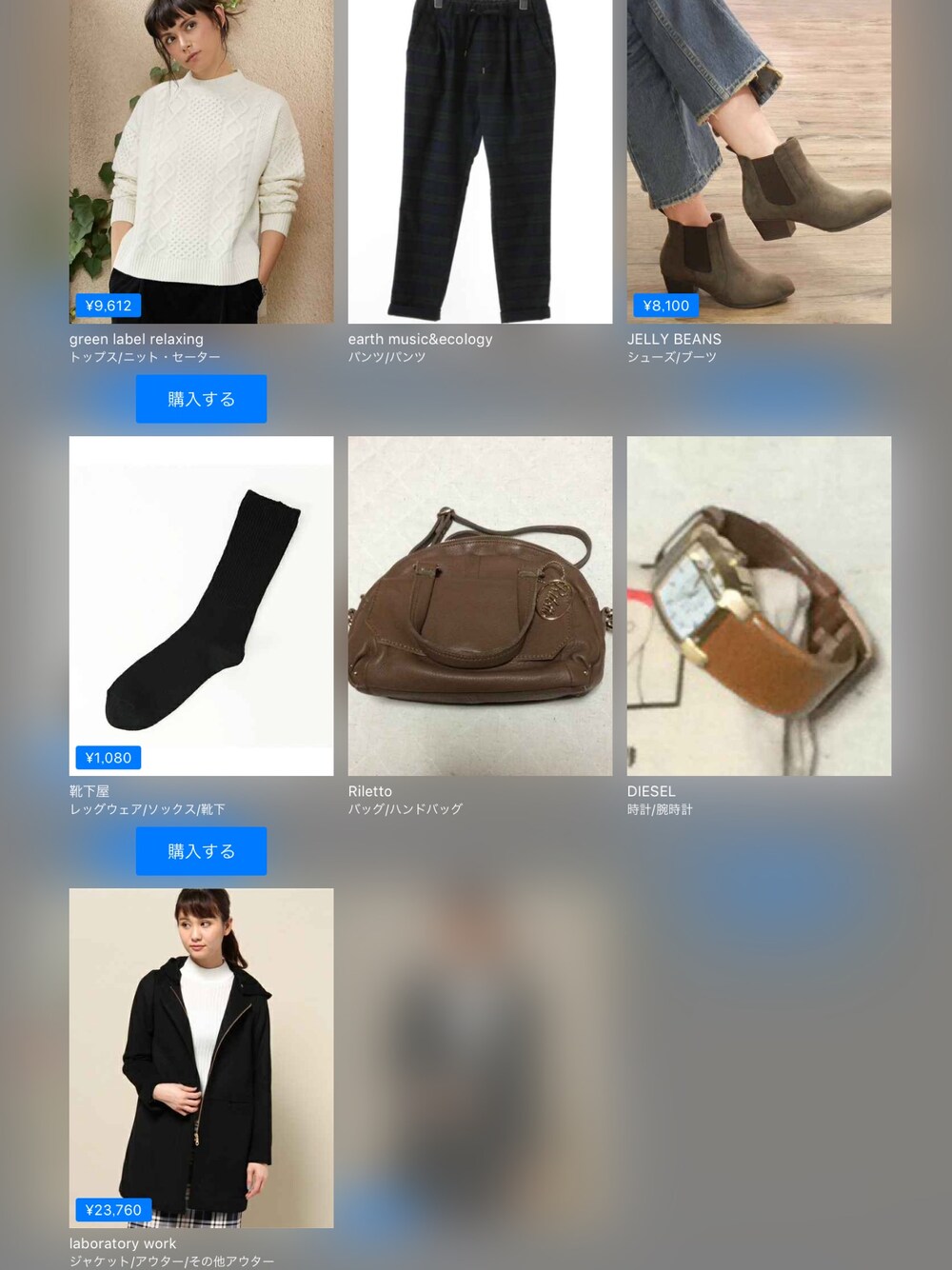This screenshot has height=1270, width=952.
Task: Open the DIESEL wristwatch item
Action: click(x=759, y=605)
